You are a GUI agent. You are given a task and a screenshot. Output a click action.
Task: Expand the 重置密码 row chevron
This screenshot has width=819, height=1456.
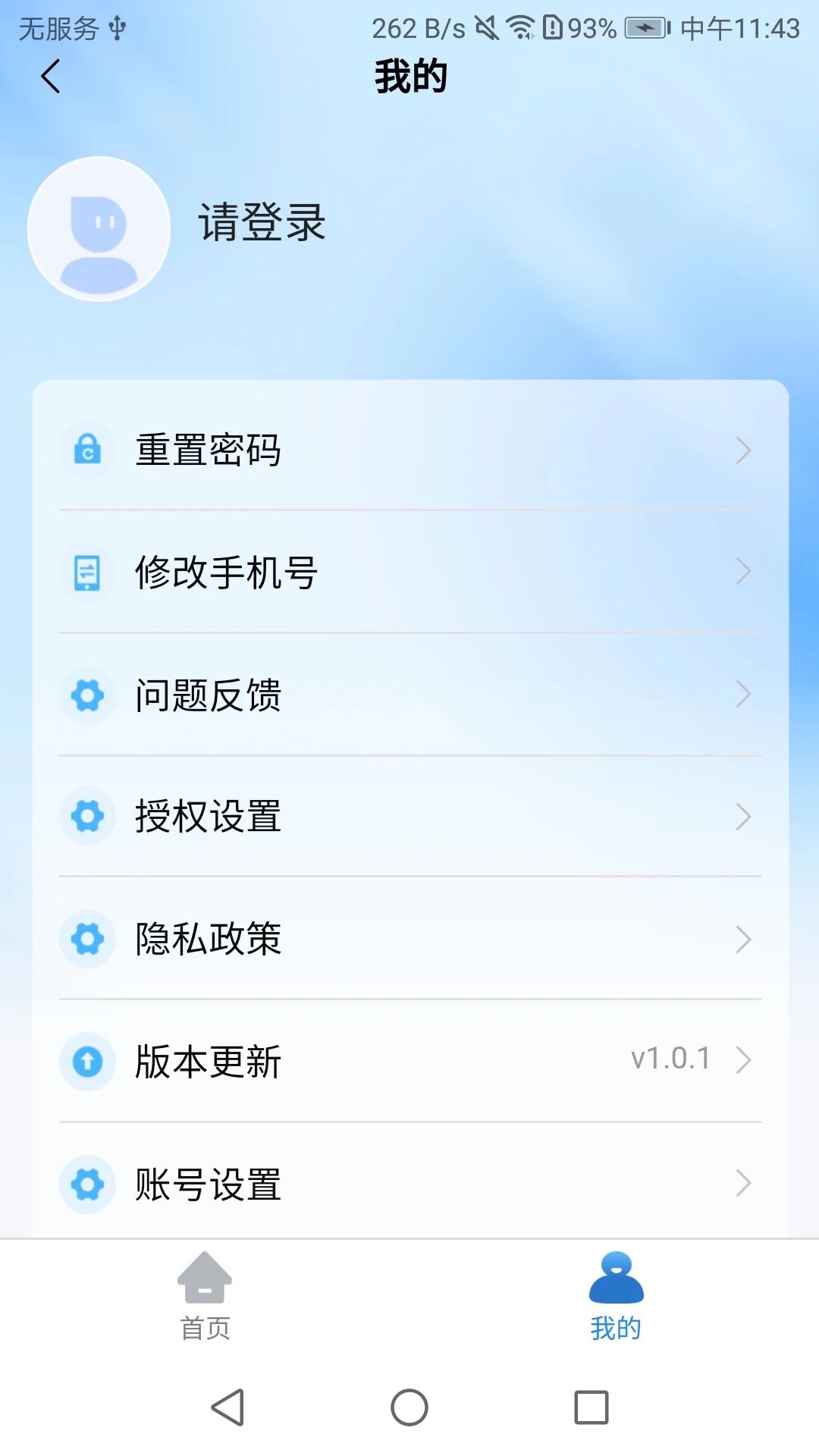(744, 450)
